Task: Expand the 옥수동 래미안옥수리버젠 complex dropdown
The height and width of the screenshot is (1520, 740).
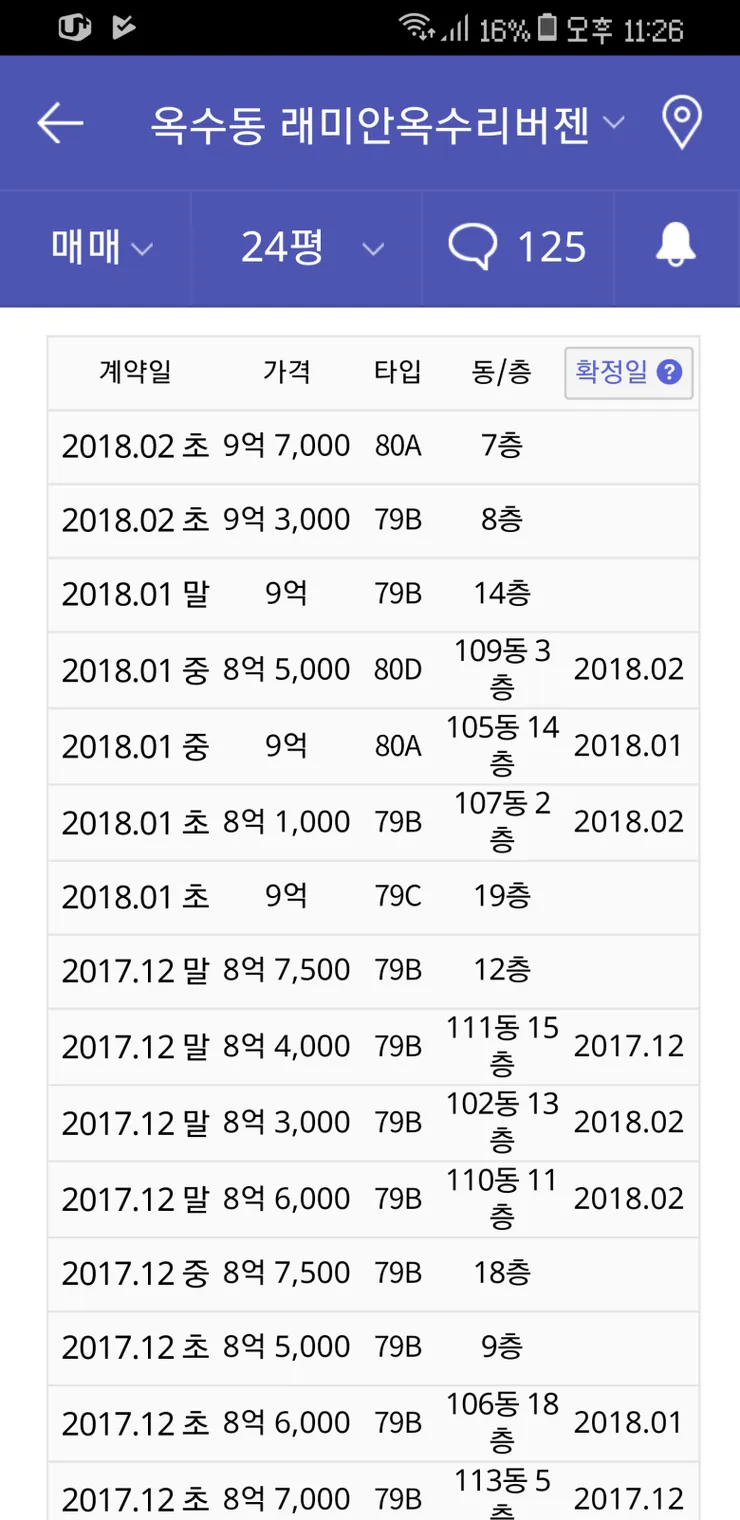Action: [388, 124]
